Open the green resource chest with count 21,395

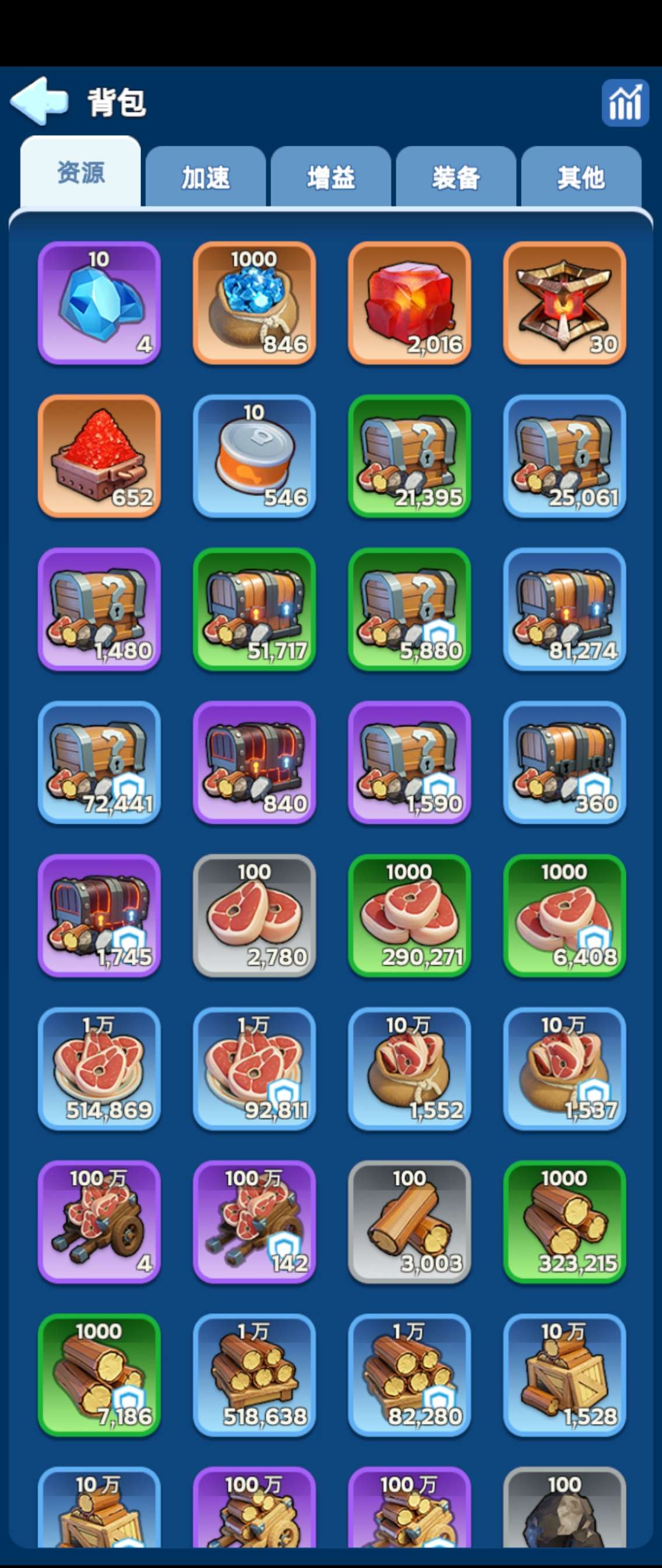pyautogui.click(x=410, y=456)
